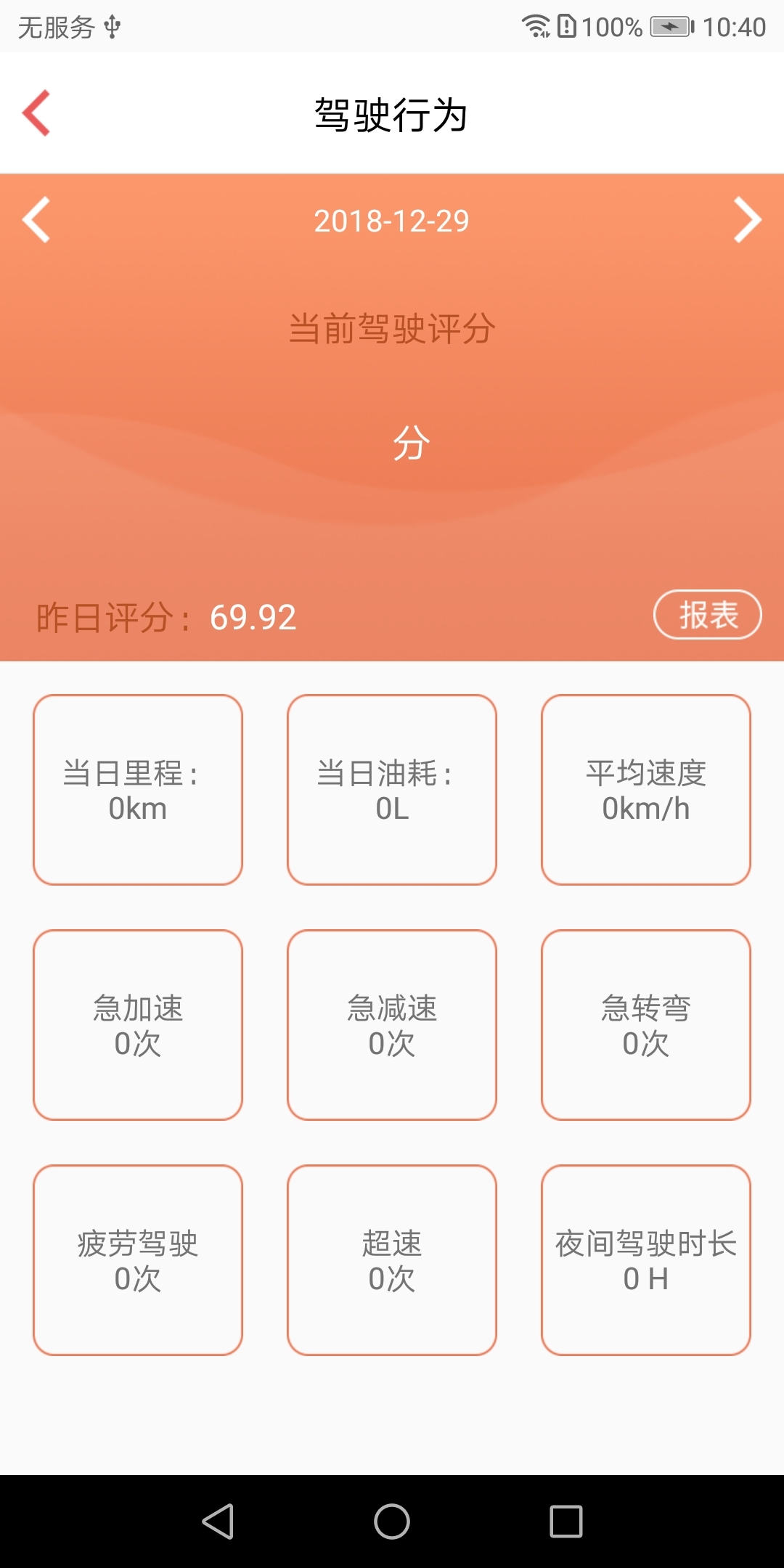The image size is (784, 1568).
Task: Select the 急减速 card
Action: [x=392, y=1025]
